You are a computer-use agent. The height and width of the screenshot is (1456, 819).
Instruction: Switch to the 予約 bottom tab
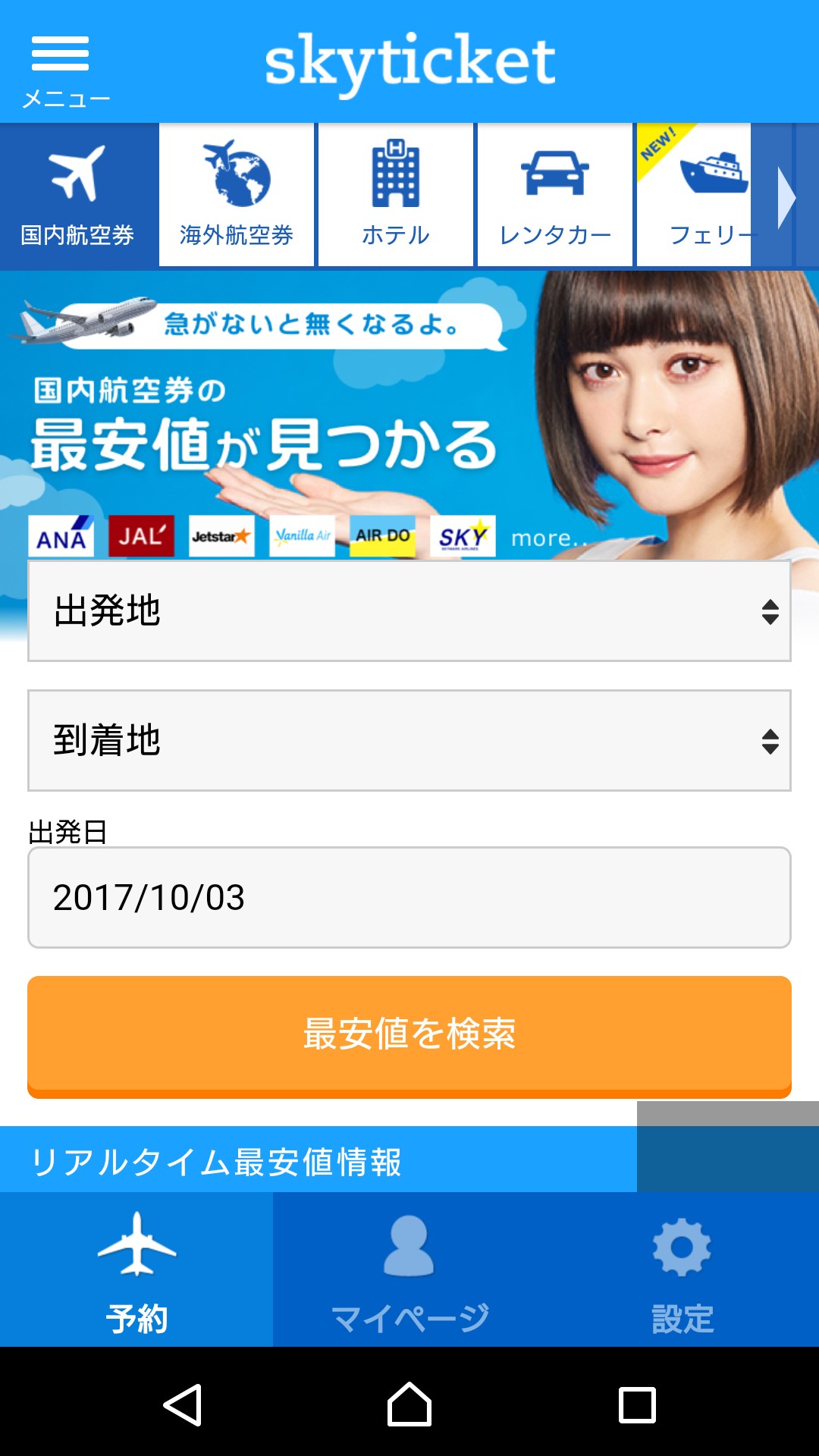(x=136, y=1270)
